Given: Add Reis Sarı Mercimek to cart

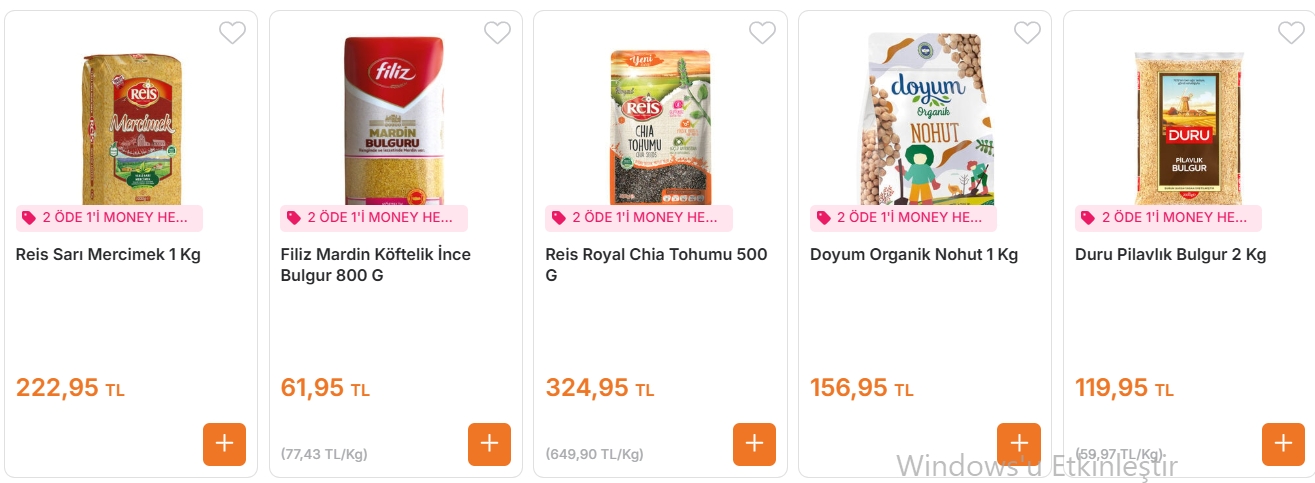Looking at the screenshot, I should click(224, 444).
